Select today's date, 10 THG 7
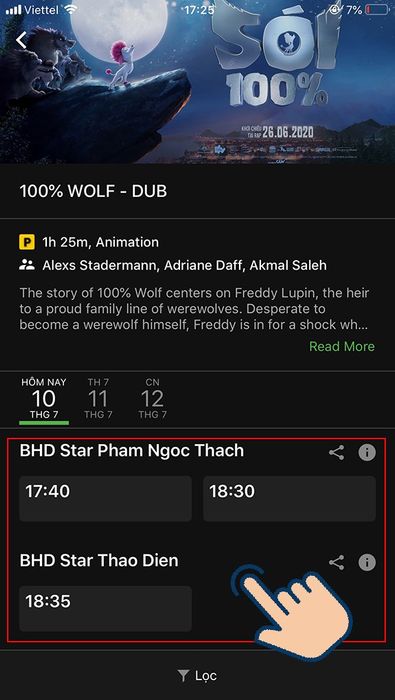This screenshot has width=395, height=700. tap(44, 399)
